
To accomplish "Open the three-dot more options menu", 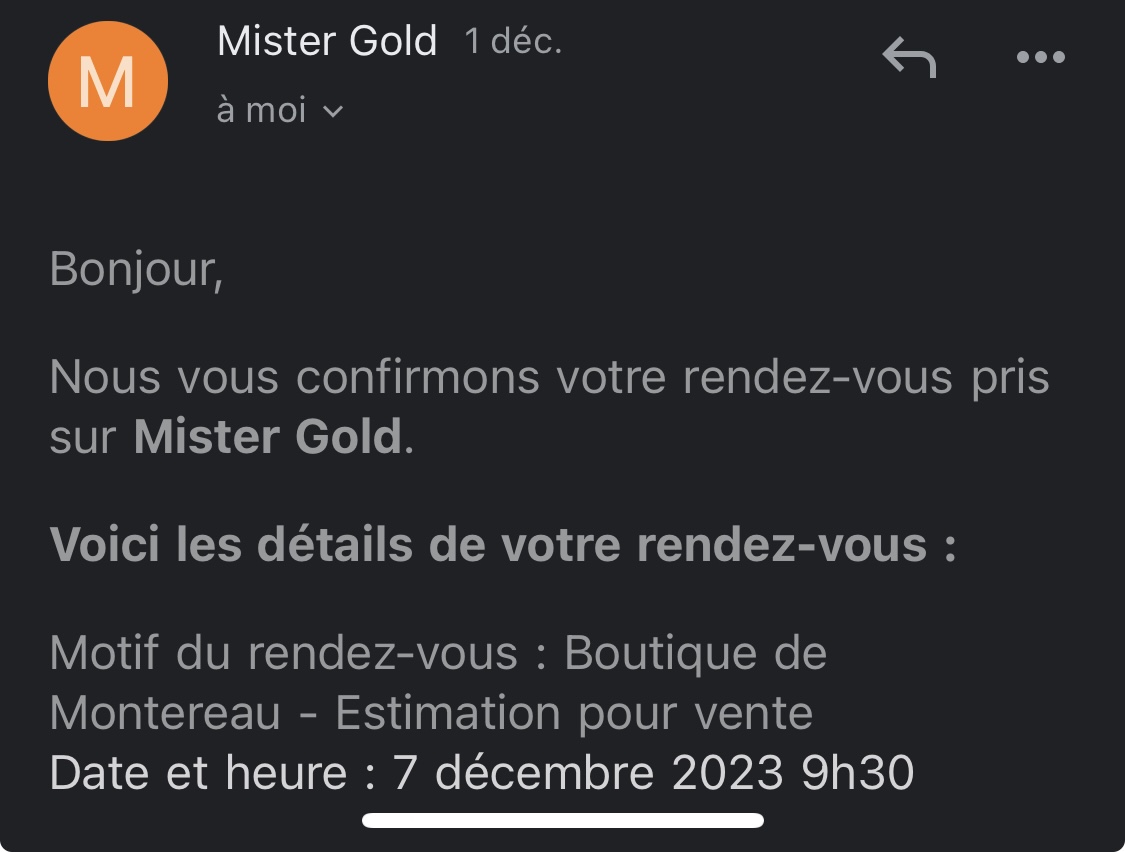I will click(x=1040, y=57).
